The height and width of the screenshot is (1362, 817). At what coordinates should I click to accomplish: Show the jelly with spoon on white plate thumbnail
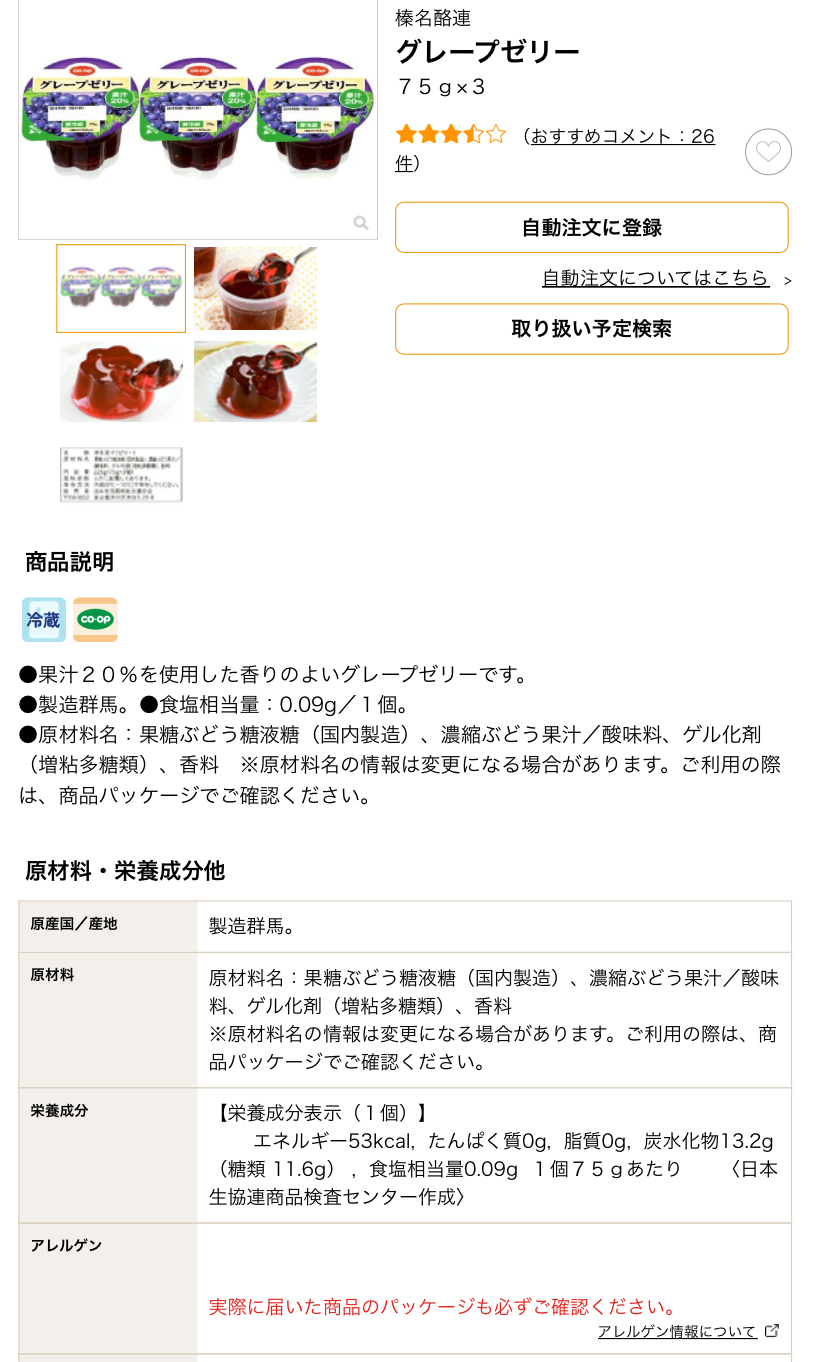click(255, 381)
